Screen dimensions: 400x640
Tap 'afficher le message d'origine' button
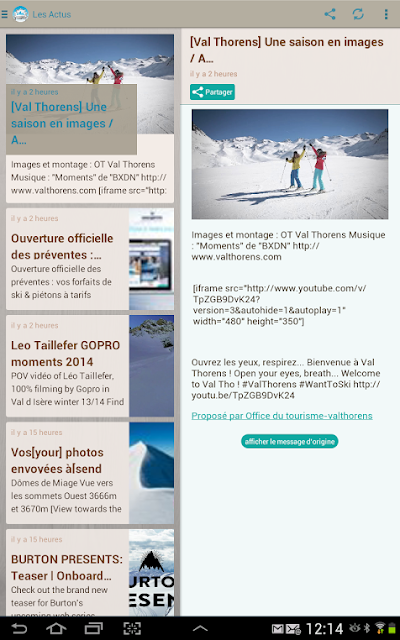[289, 441]
